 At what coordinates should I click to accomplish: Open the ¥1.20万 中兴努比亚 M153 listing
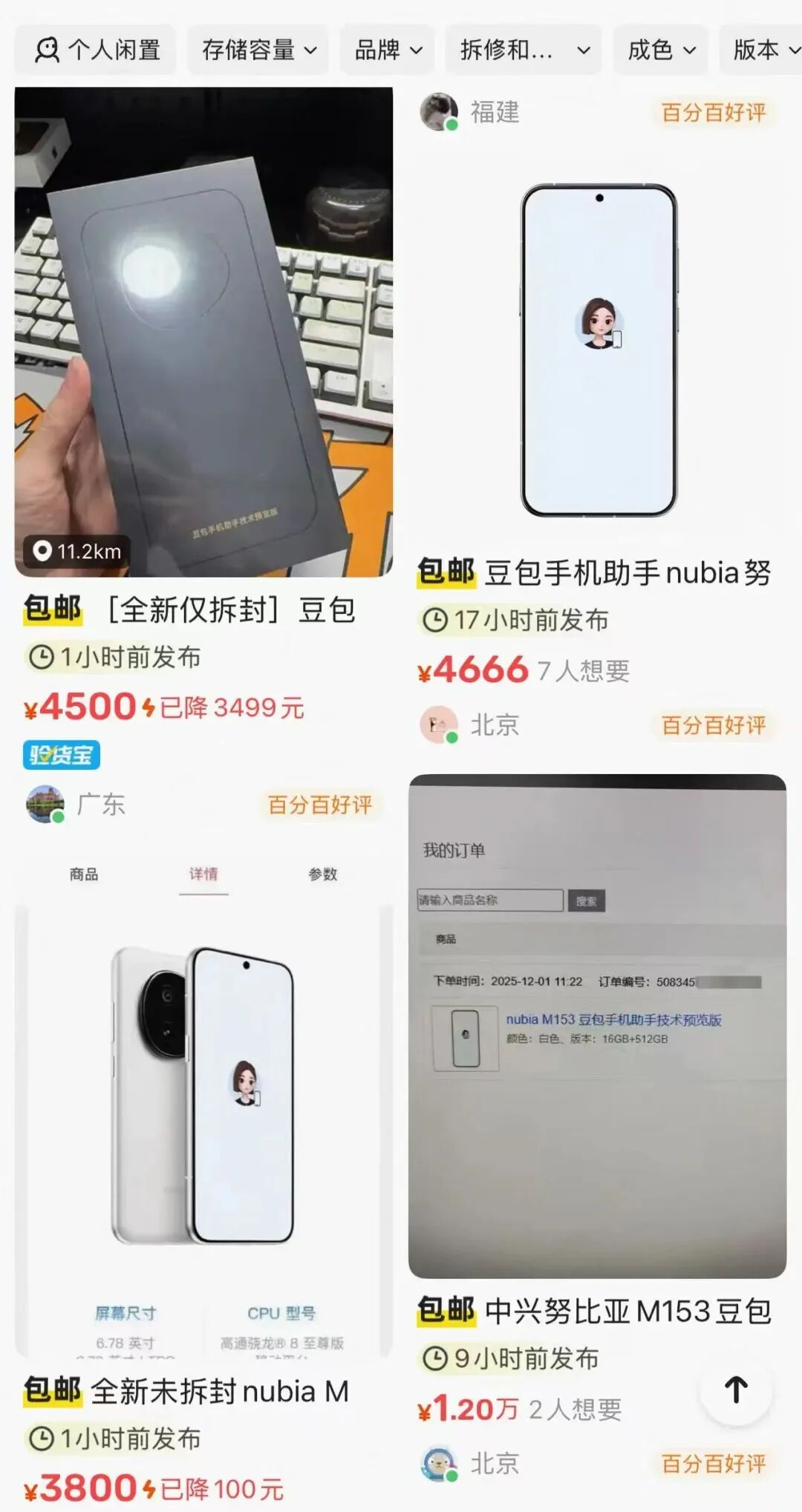597,1026
